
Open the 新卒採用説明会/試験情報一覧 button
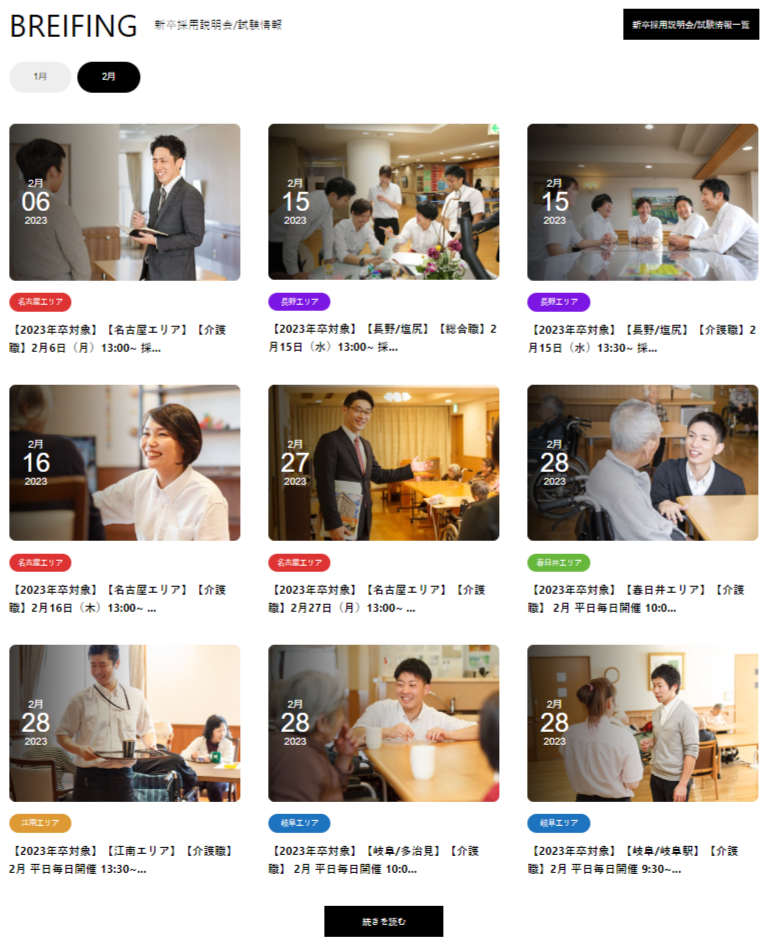point(690,24)
